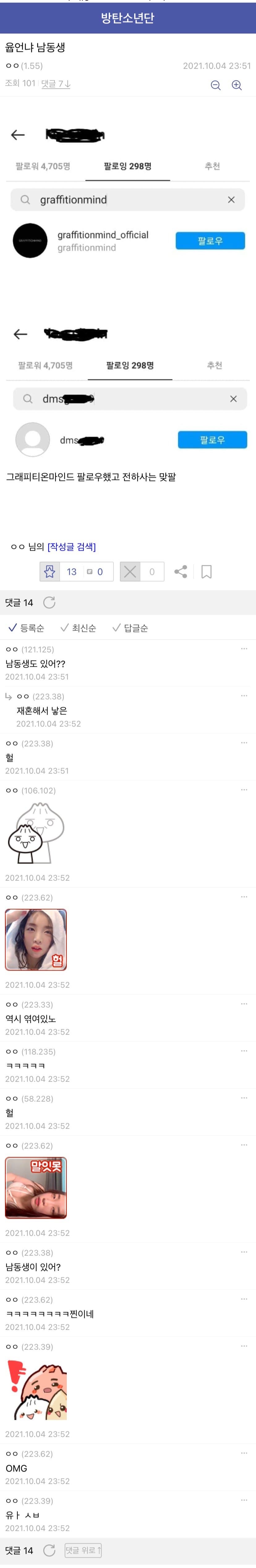Open 작성글 검색 for this author

tap(72, 547)
